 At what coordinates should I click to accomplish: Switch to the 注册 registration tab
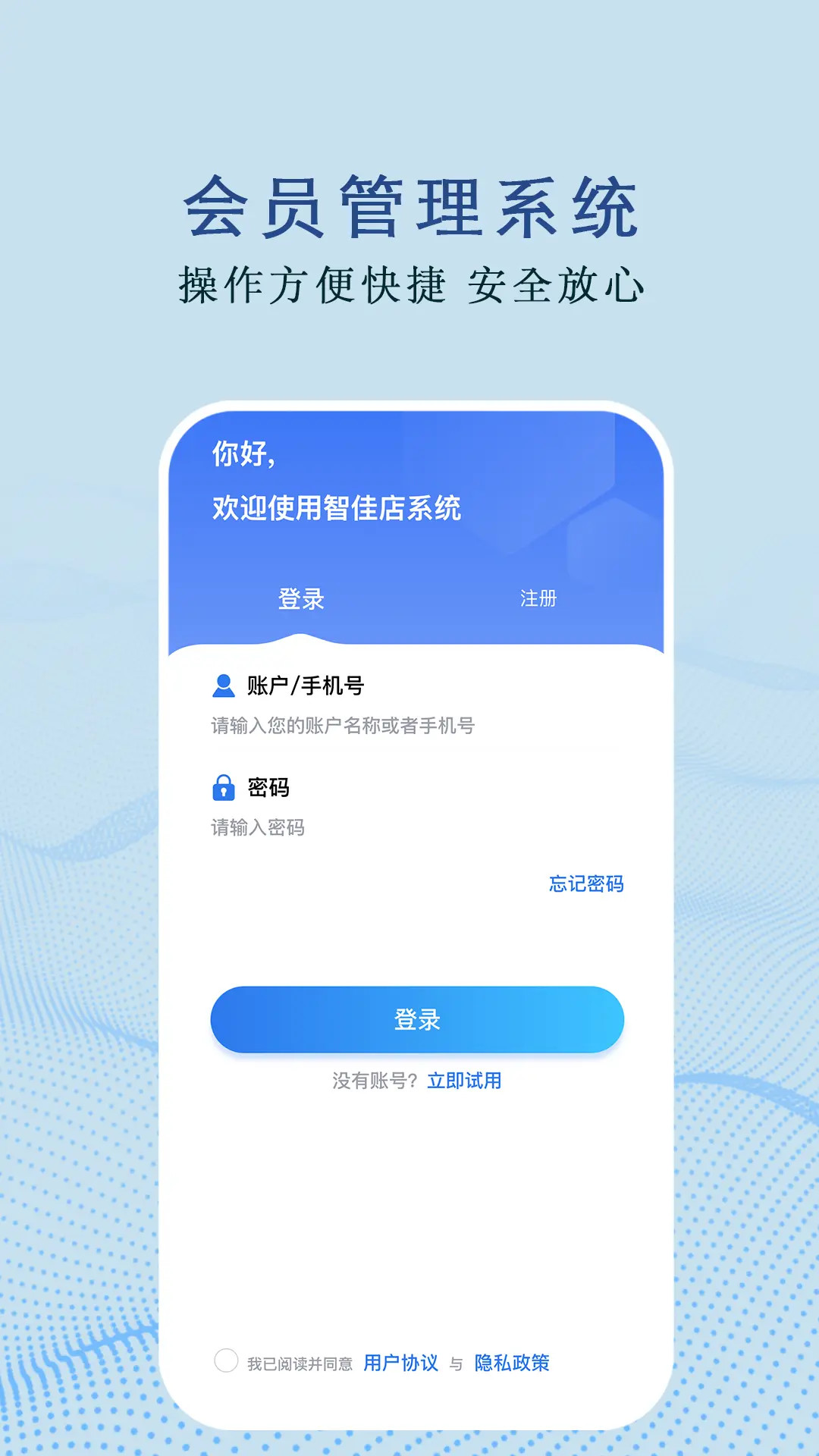[538, 598]
